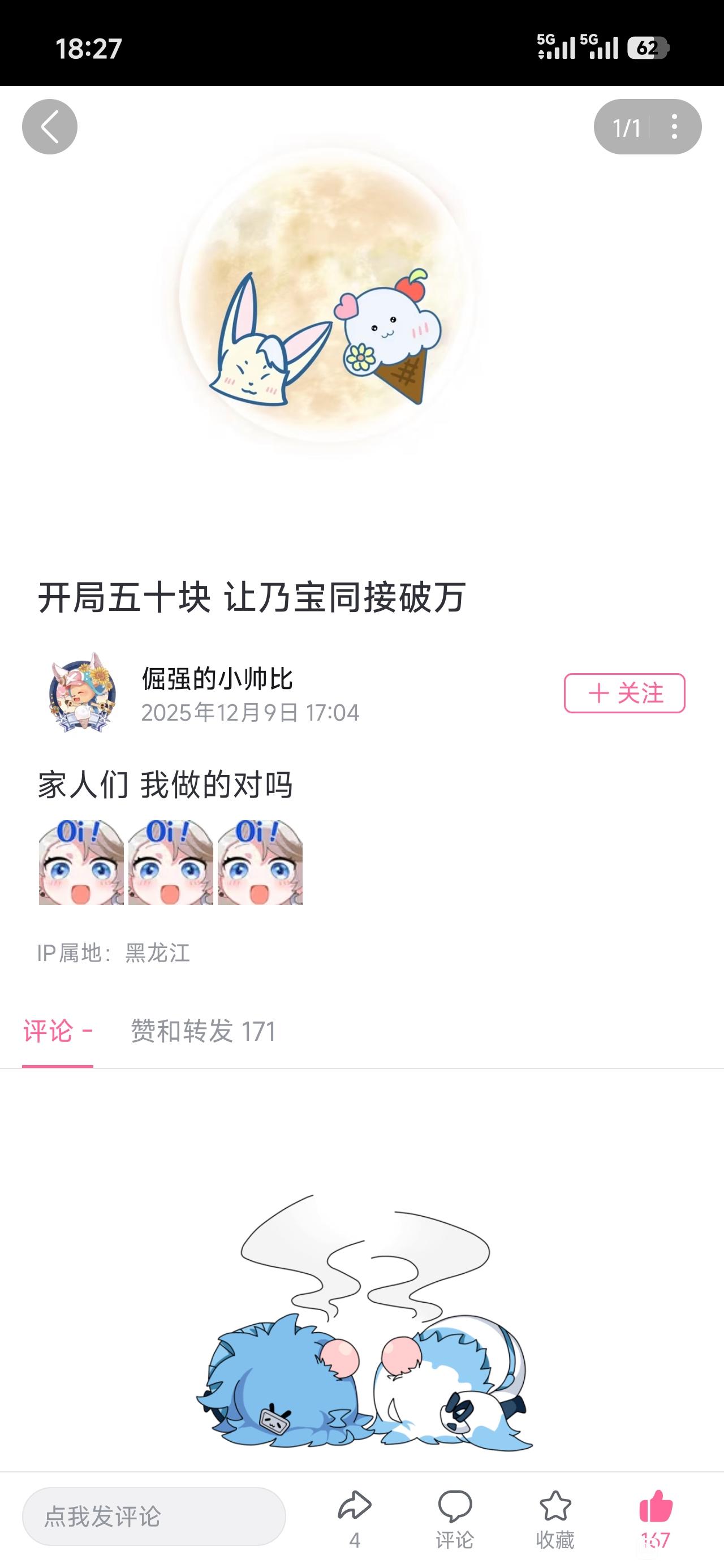The image size is (724, 1568).
Task: Tap the 点我发评论 comment field
Action: coord(153,1515)
